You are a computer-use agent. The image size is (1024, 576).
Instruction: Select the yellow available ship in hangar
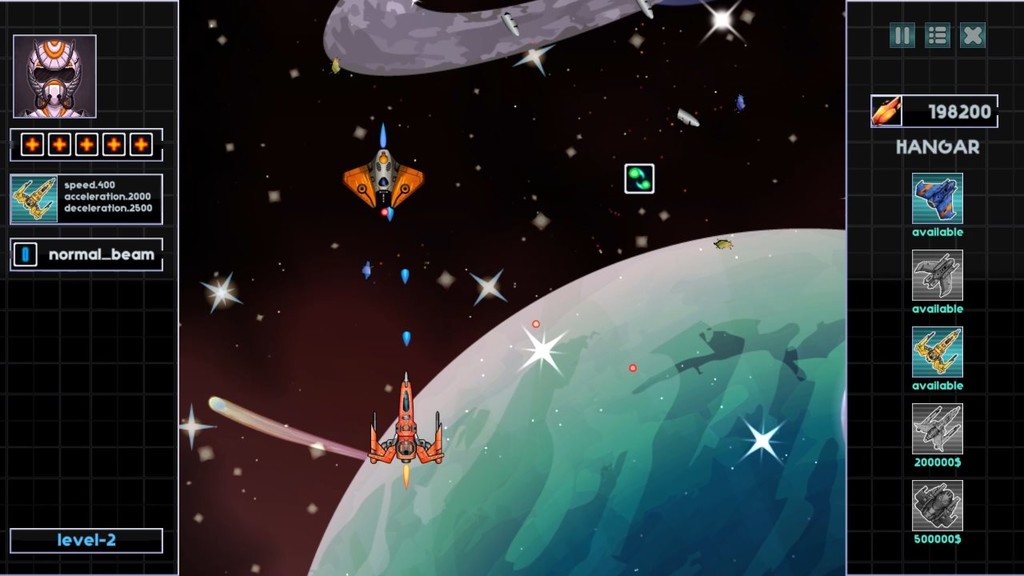937,352
